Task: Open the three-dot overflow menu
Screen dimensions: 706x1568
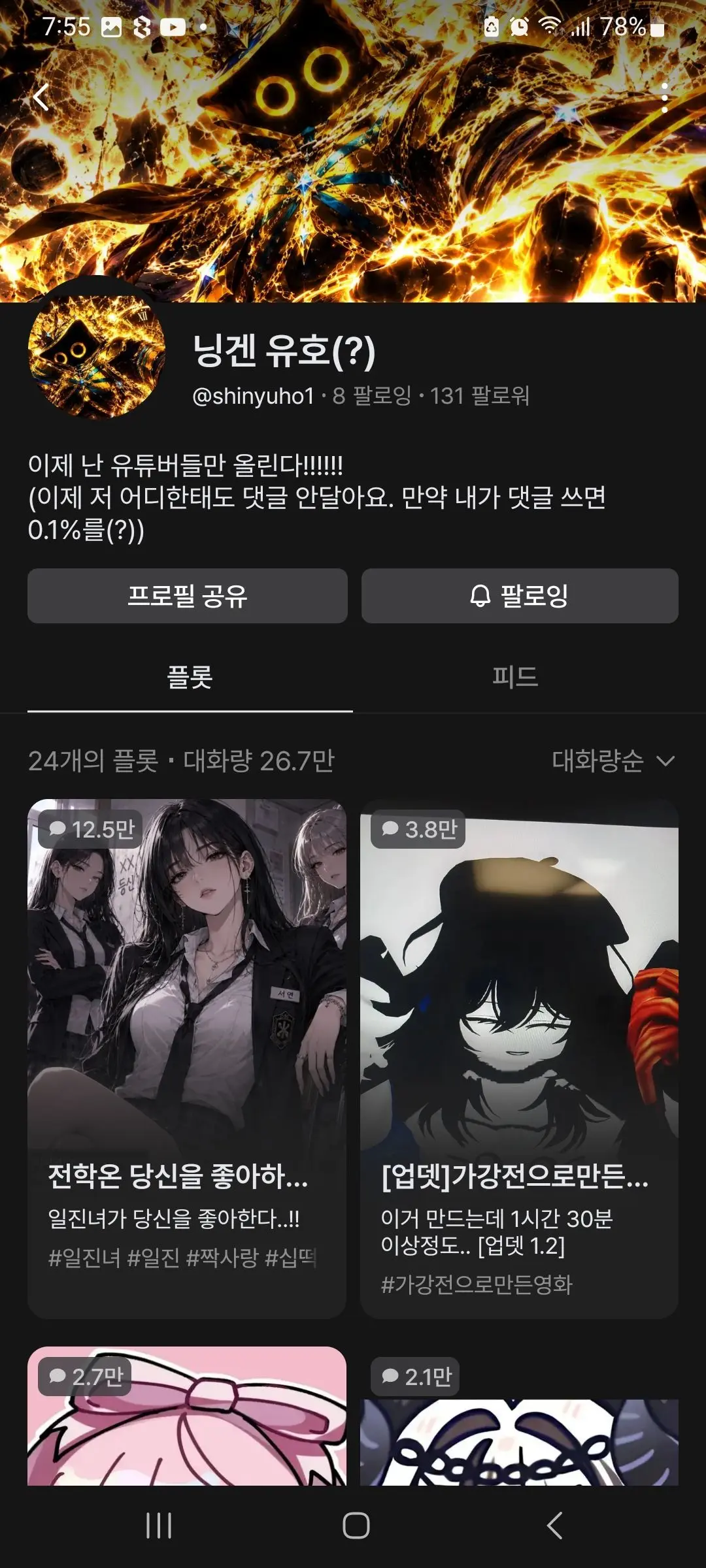Action: 664,98
